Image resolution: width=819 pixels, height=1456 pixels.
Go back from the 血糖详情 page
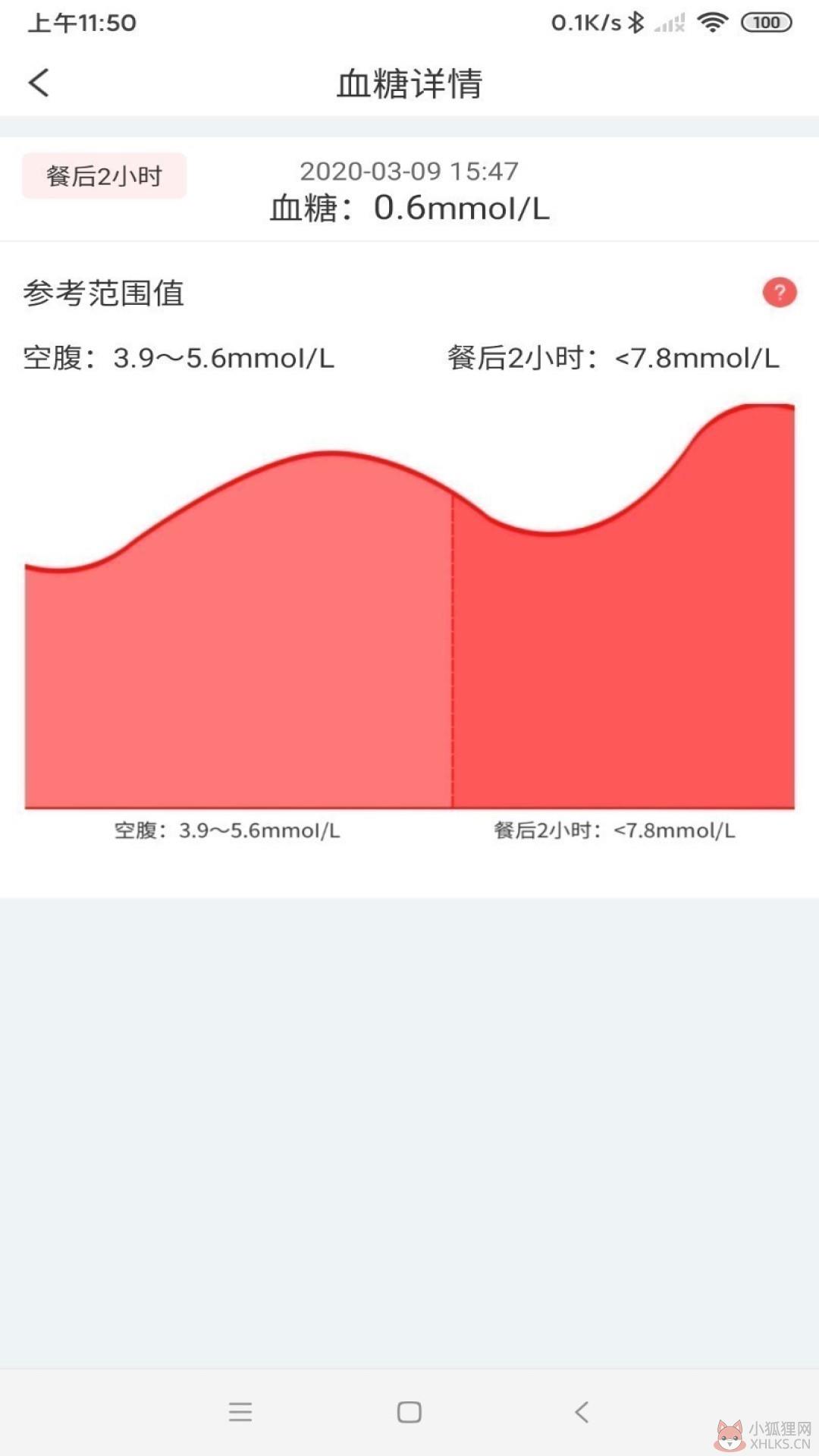(39, 83)
